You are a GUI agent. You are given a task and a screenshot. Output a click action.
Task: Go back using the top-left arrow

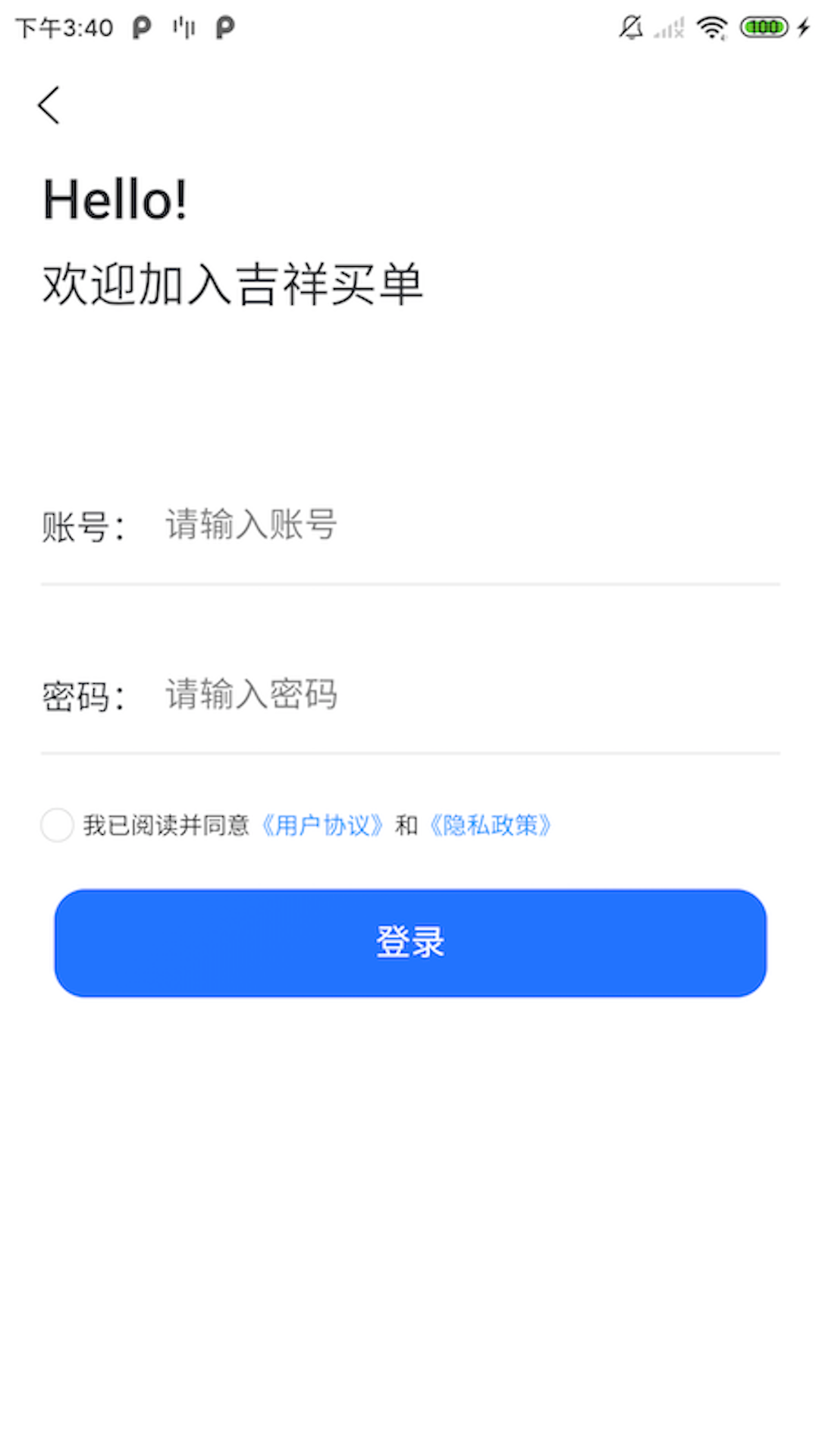(x=49, y=105)
